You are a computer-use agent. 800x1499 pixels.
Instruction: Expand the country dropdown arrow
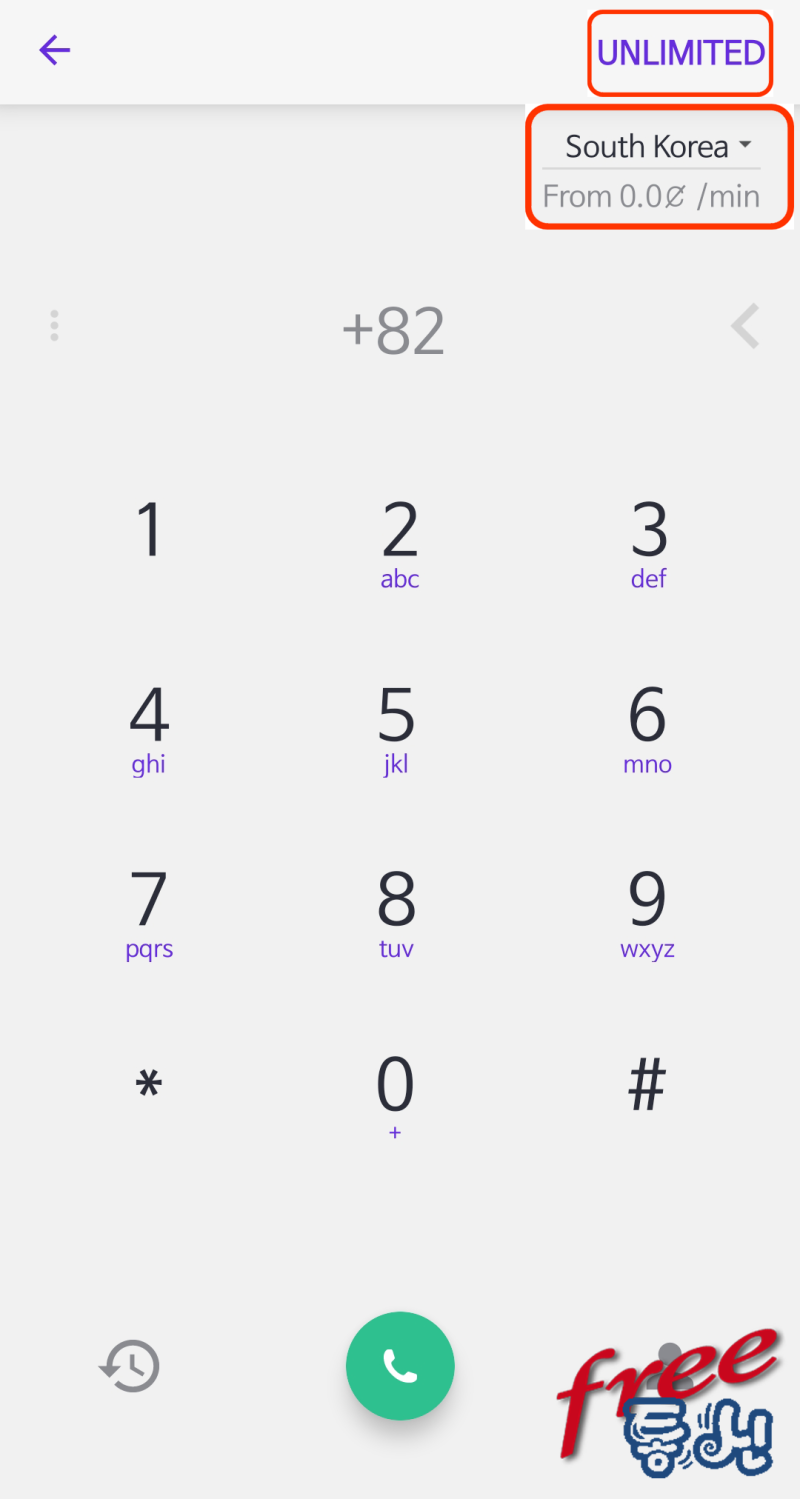[x=745, y=144]
